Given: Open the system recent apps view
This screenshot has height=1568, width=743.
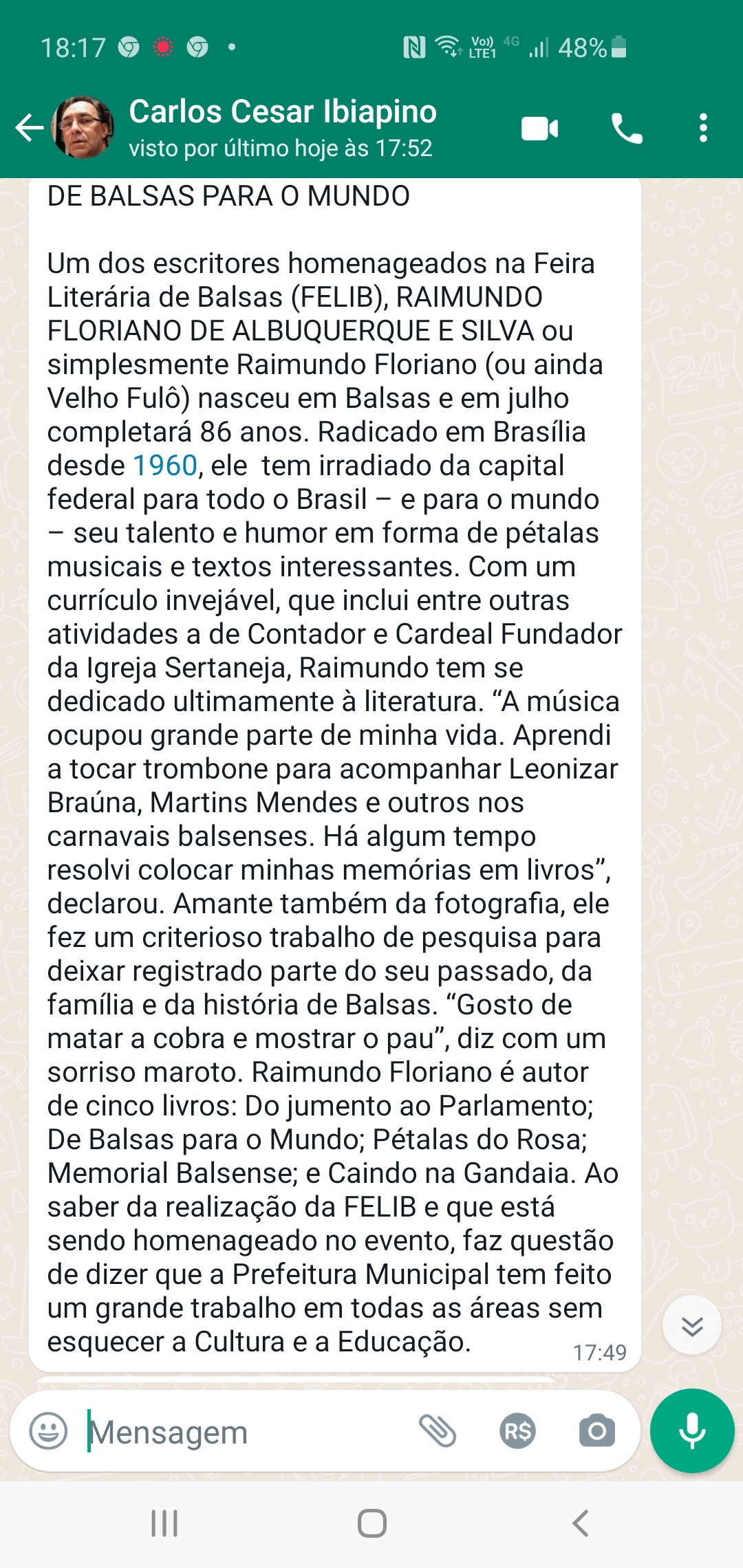Looking at the screenshot, I should click(164, 1523).
